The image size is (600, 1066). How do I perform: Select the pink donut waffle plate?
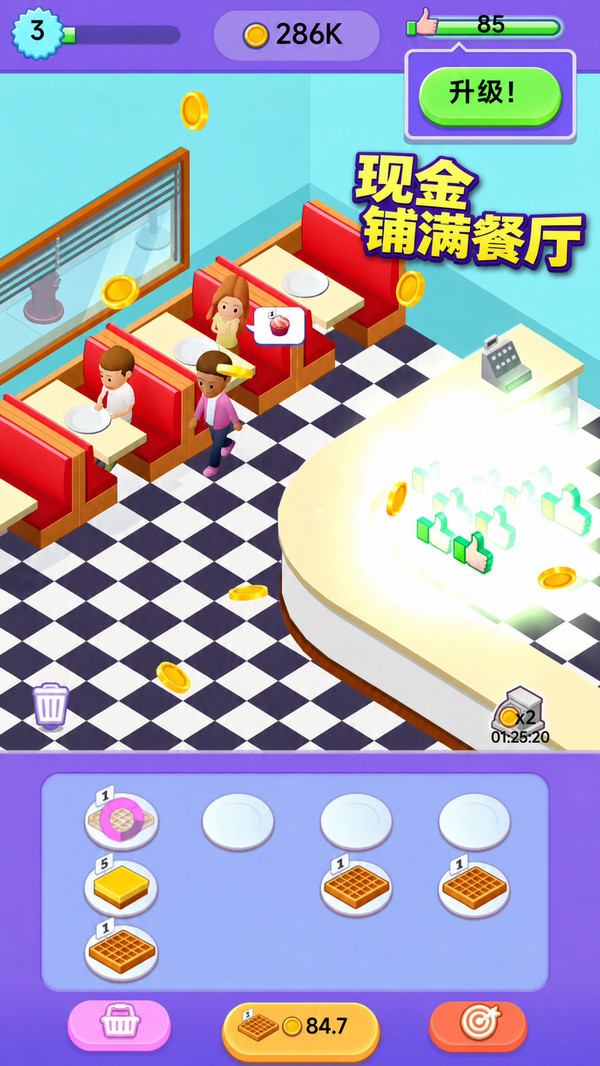click(x=121, y=821)
